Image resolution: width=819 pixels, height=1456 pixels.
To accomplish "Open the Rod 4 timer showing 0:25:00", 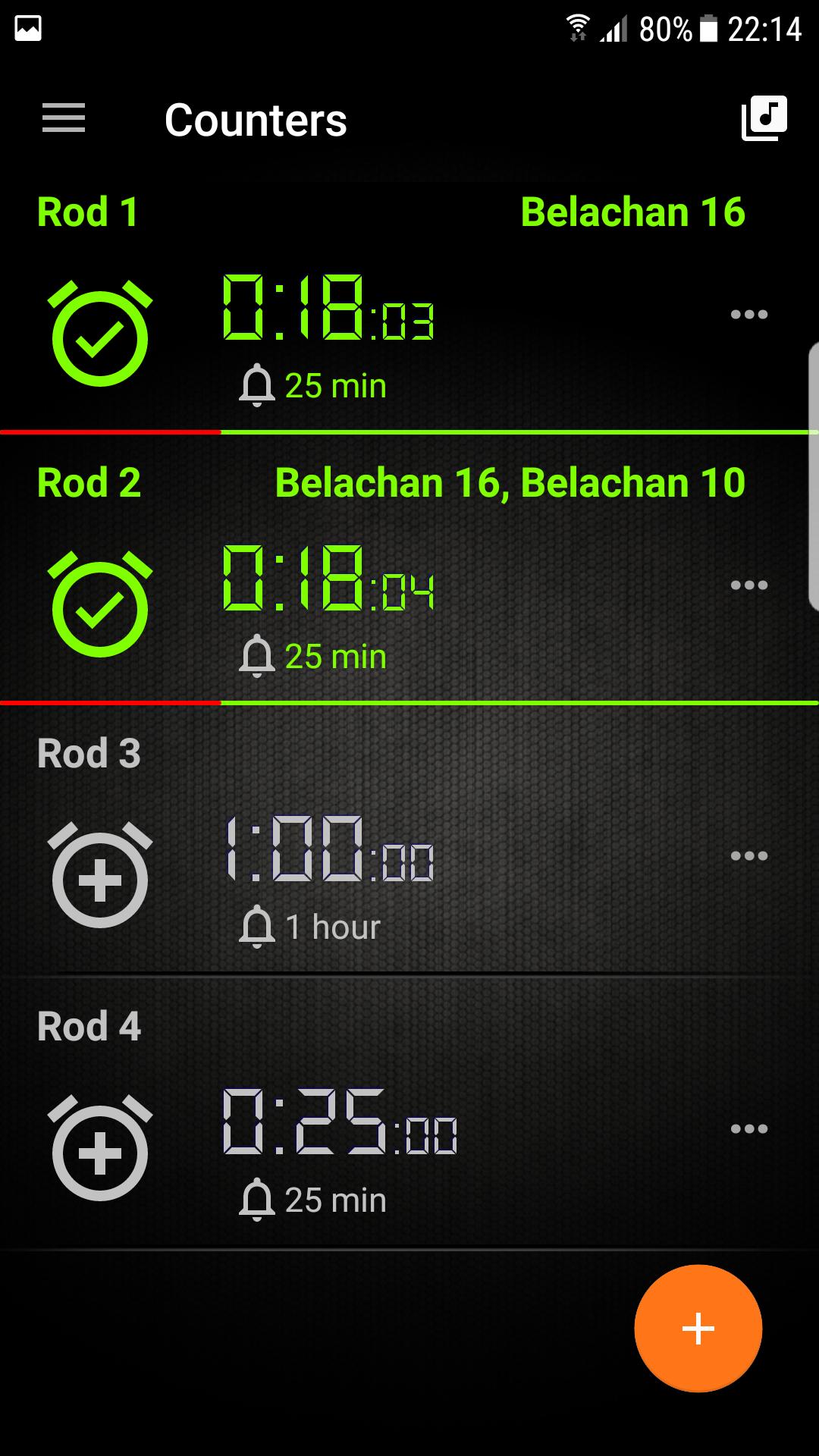I will pos(338,1122).
